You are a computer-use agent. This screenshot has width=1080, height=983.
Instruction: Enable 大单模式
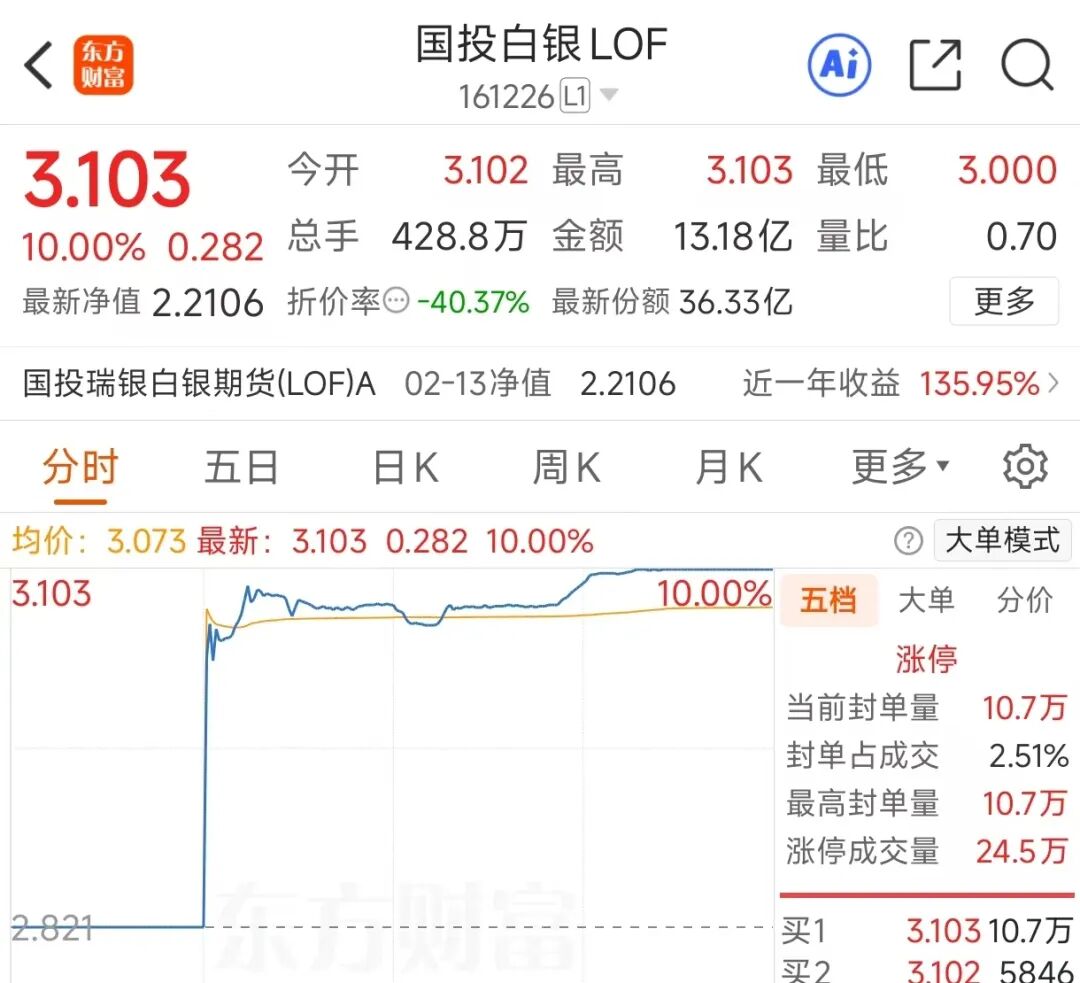(1002, 541)
